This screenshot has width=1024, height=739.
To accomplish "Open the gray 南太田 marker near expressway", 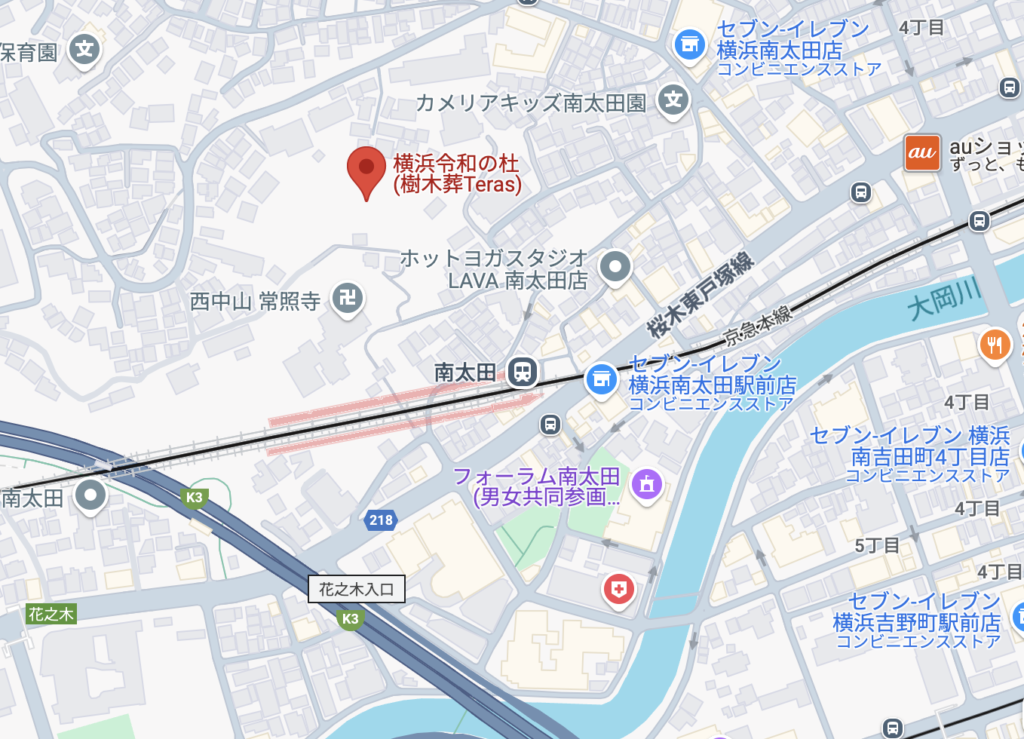I will pyautogui.click(x=91, y=494).
